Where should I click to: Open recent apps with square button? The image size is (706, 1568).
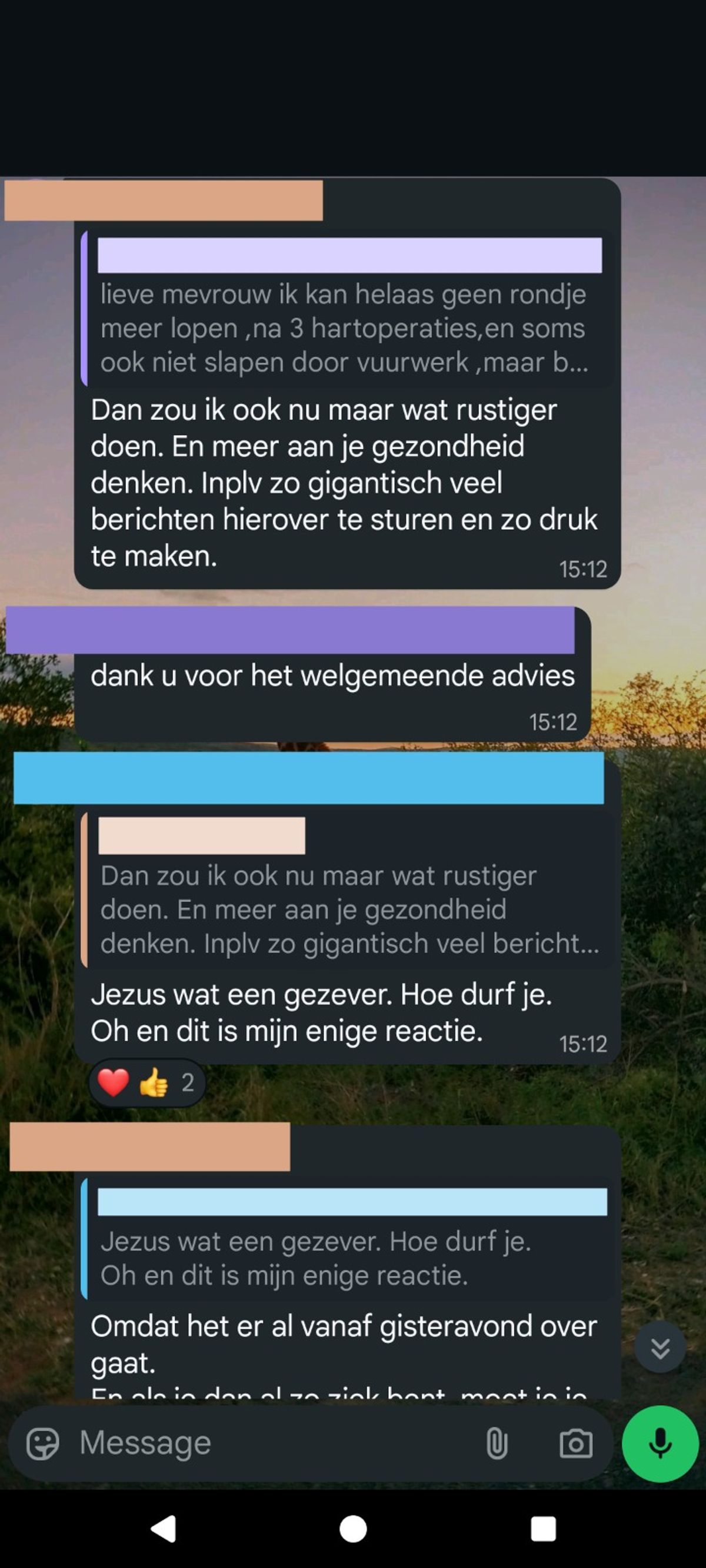[543, 1529]
